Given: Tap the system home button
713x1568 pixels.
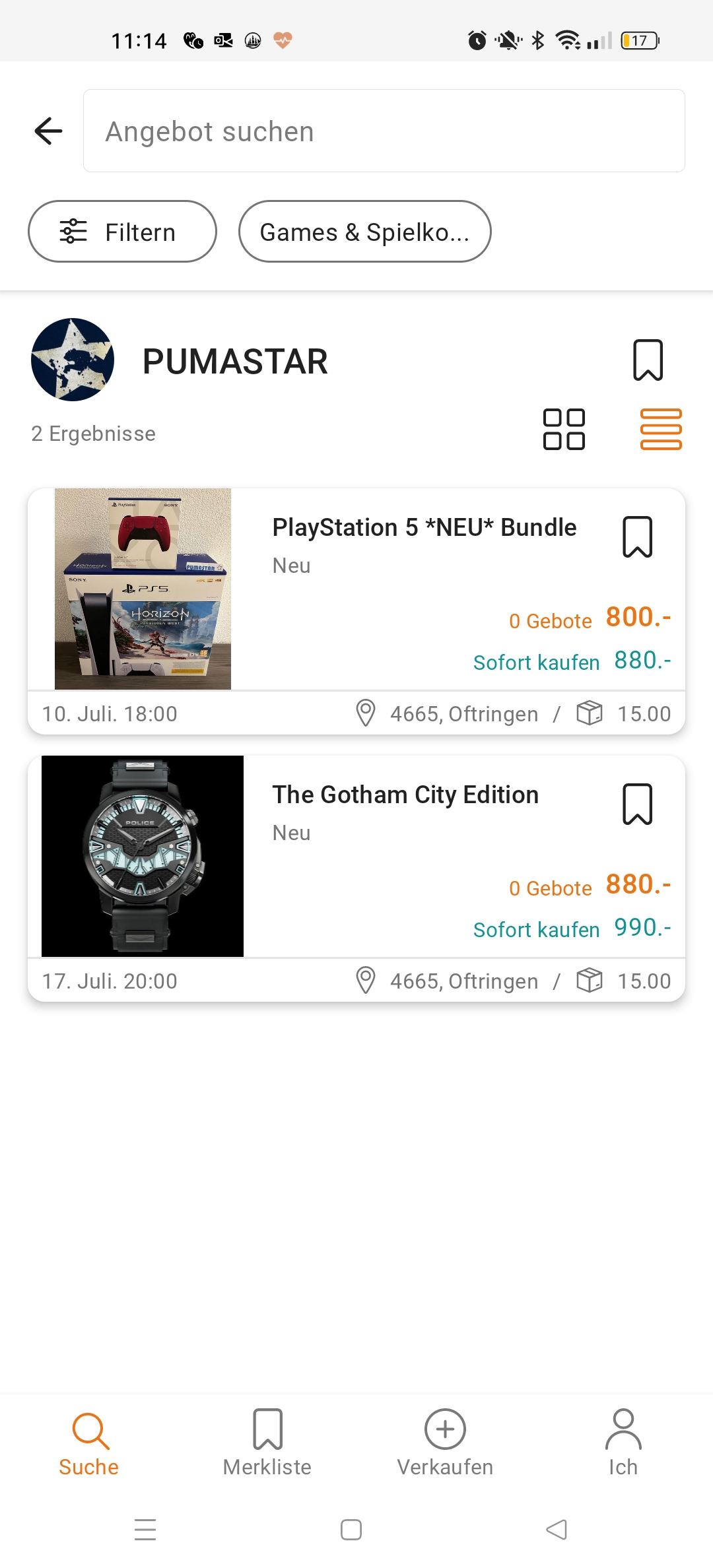Looking at the screenshot, I should tap(351, 1530).
